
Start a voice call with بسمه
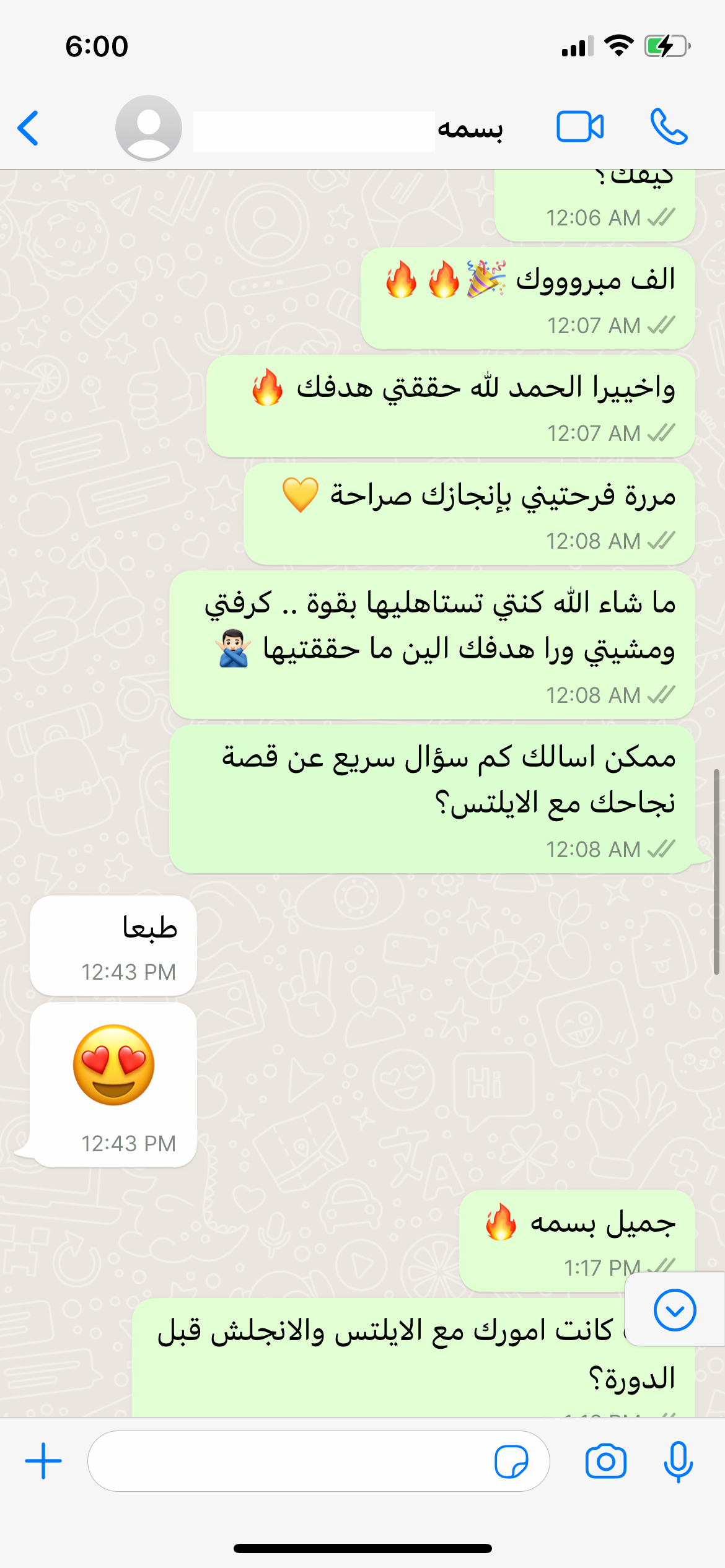tap(669, 127)
